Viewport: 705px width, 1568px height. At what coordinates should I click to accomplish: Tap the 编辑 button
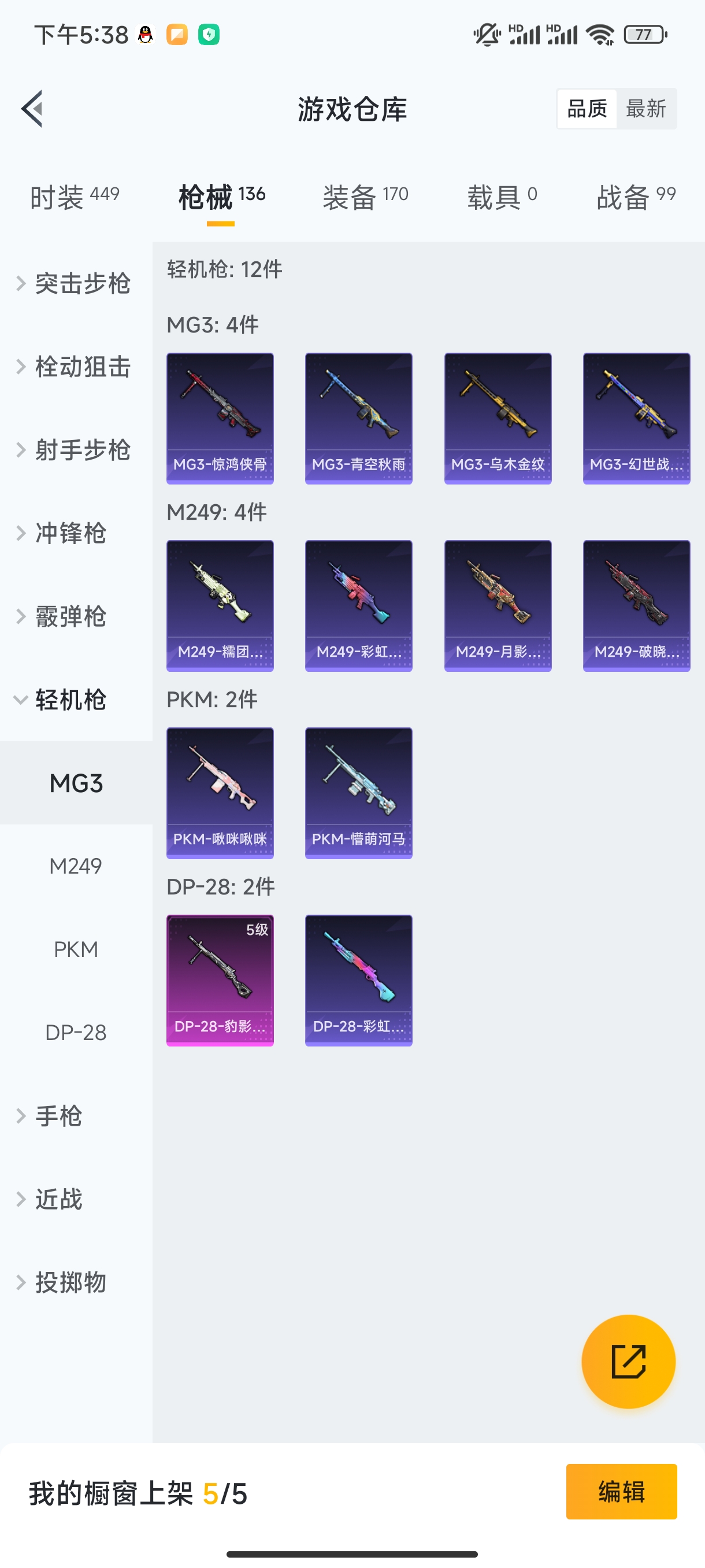621,1491
